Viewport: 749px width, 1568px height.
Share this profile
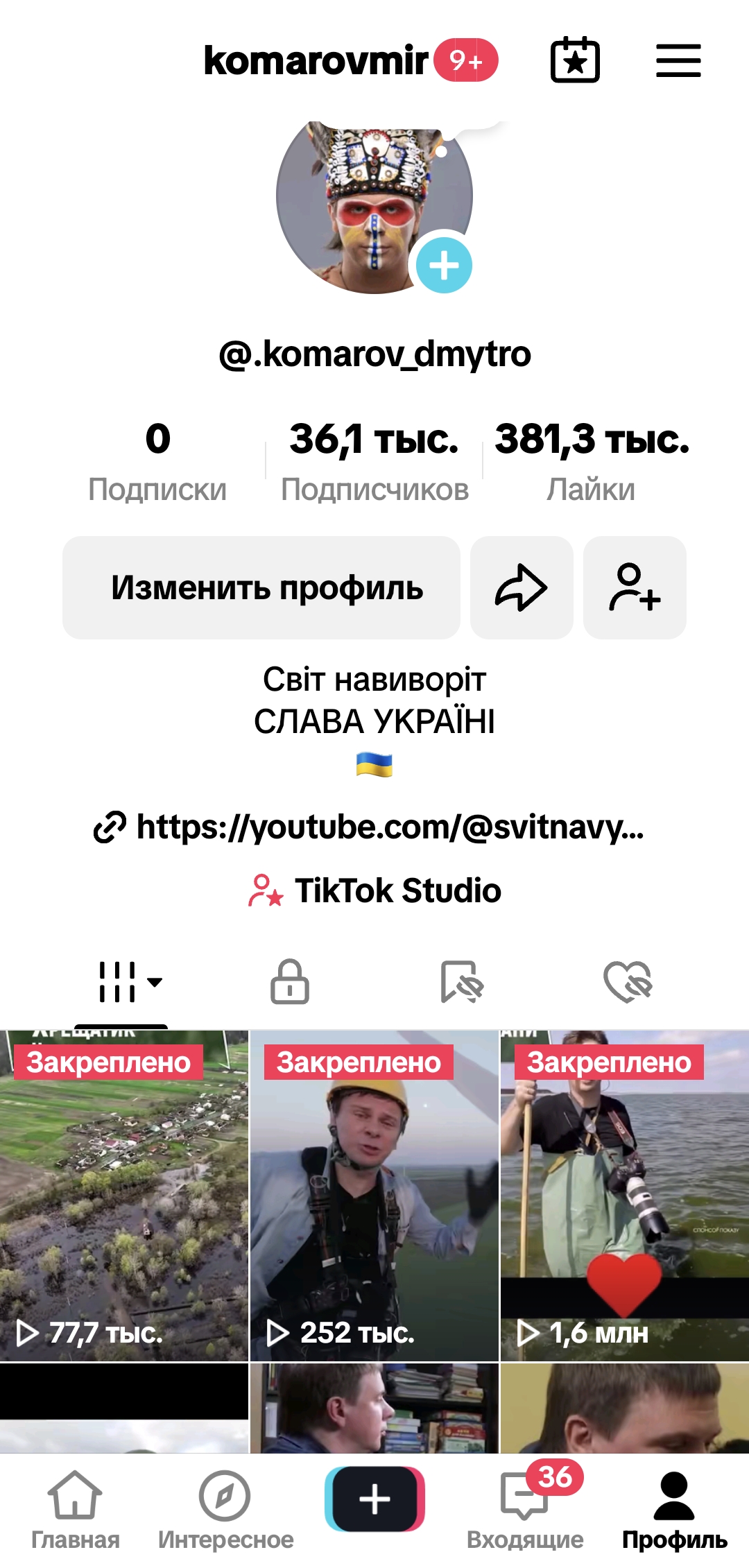click(522, 587)
